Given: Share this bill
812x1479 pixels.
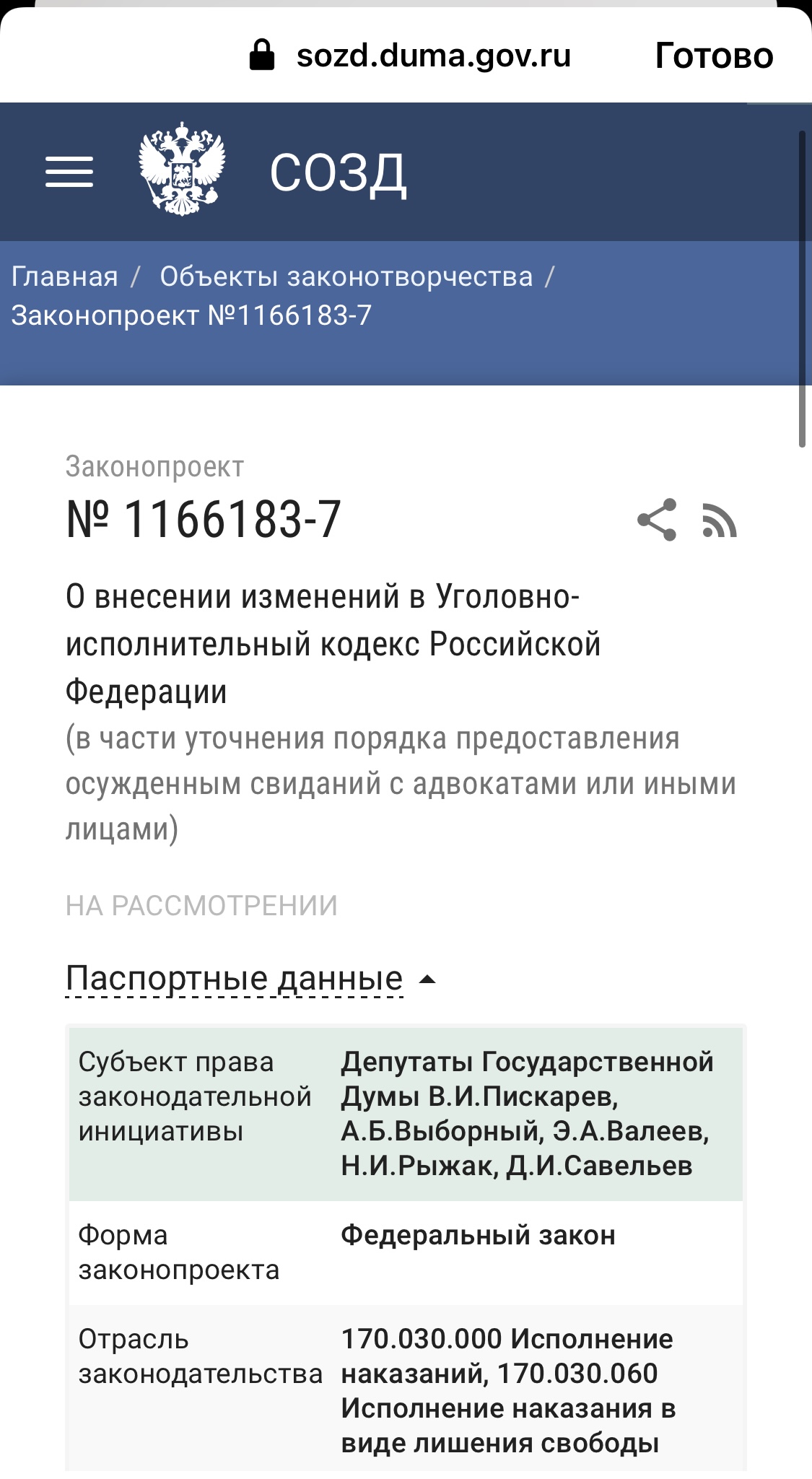Looking at the screenshot, I should click(x=658, y=520).
